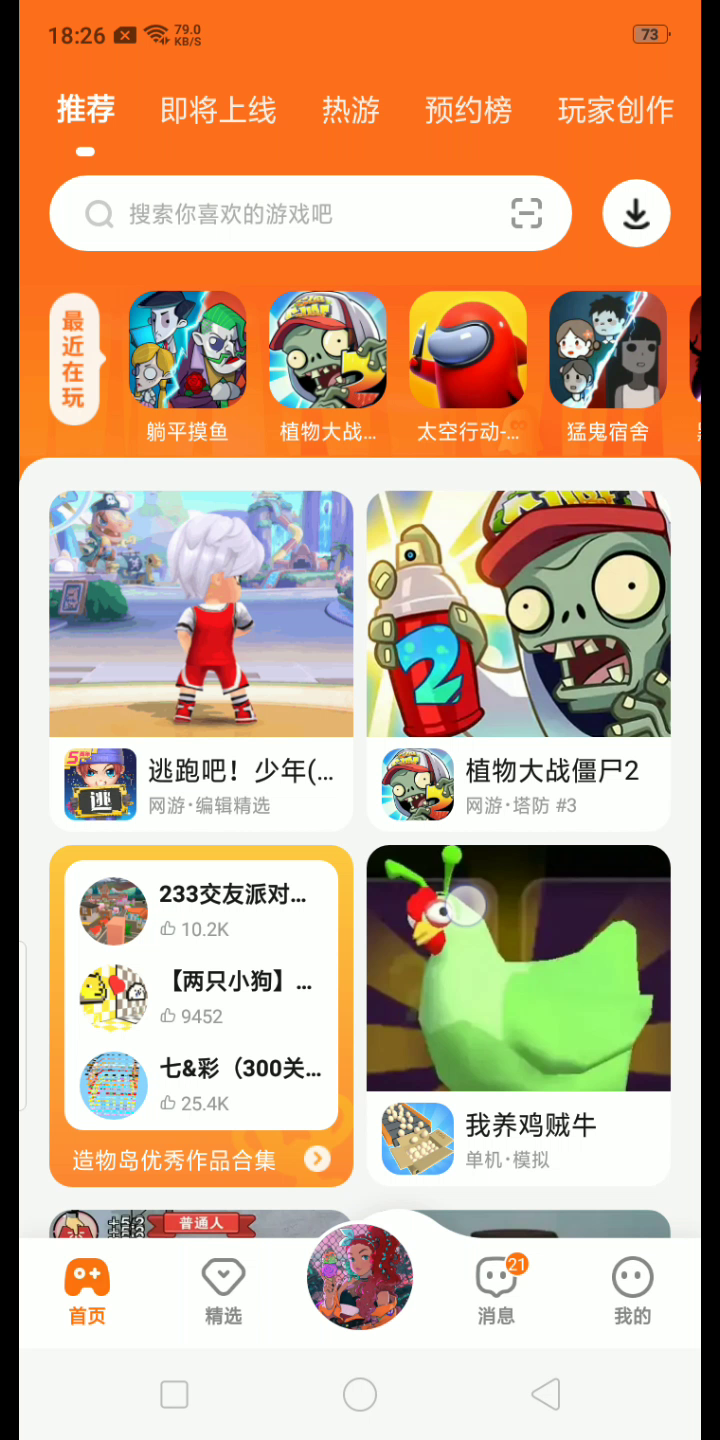Switch to the 精选 bottom tab
The width and height of the screenshot is (720, 1440).
[223, 1292]
